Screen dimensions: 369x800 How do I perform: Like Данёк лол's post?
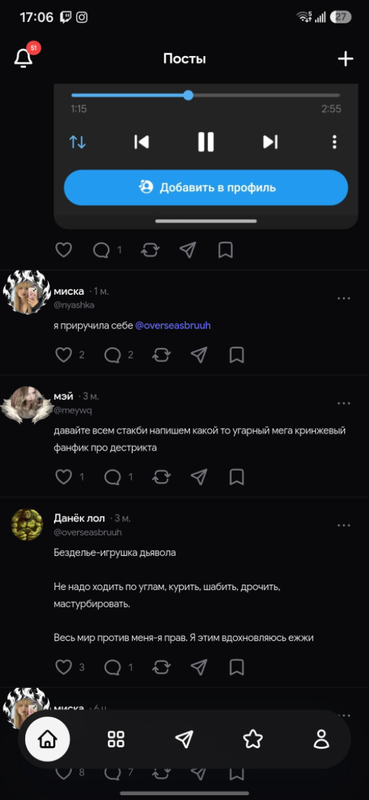63,667
